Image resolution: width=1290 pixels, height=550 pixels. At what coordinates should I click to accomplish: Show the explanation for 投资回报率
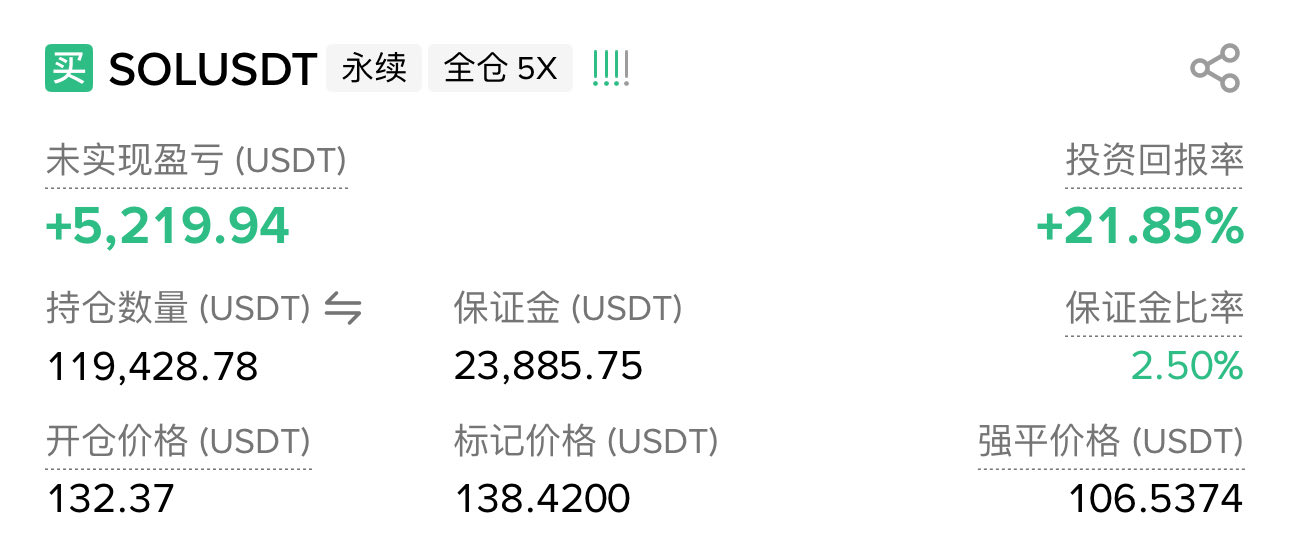[x=1154, y=162]
